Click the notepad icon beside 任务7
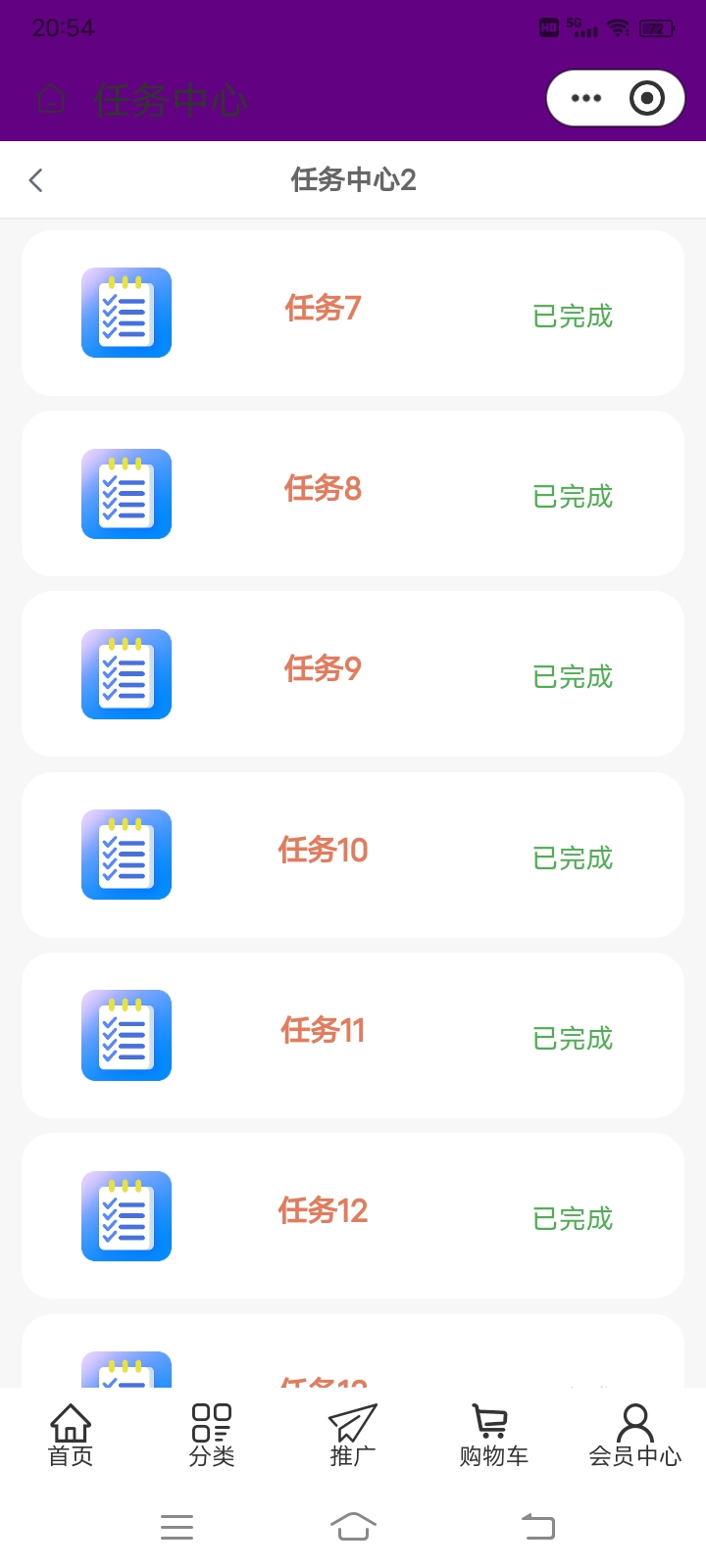706x1568 pixels. point(126,312)
